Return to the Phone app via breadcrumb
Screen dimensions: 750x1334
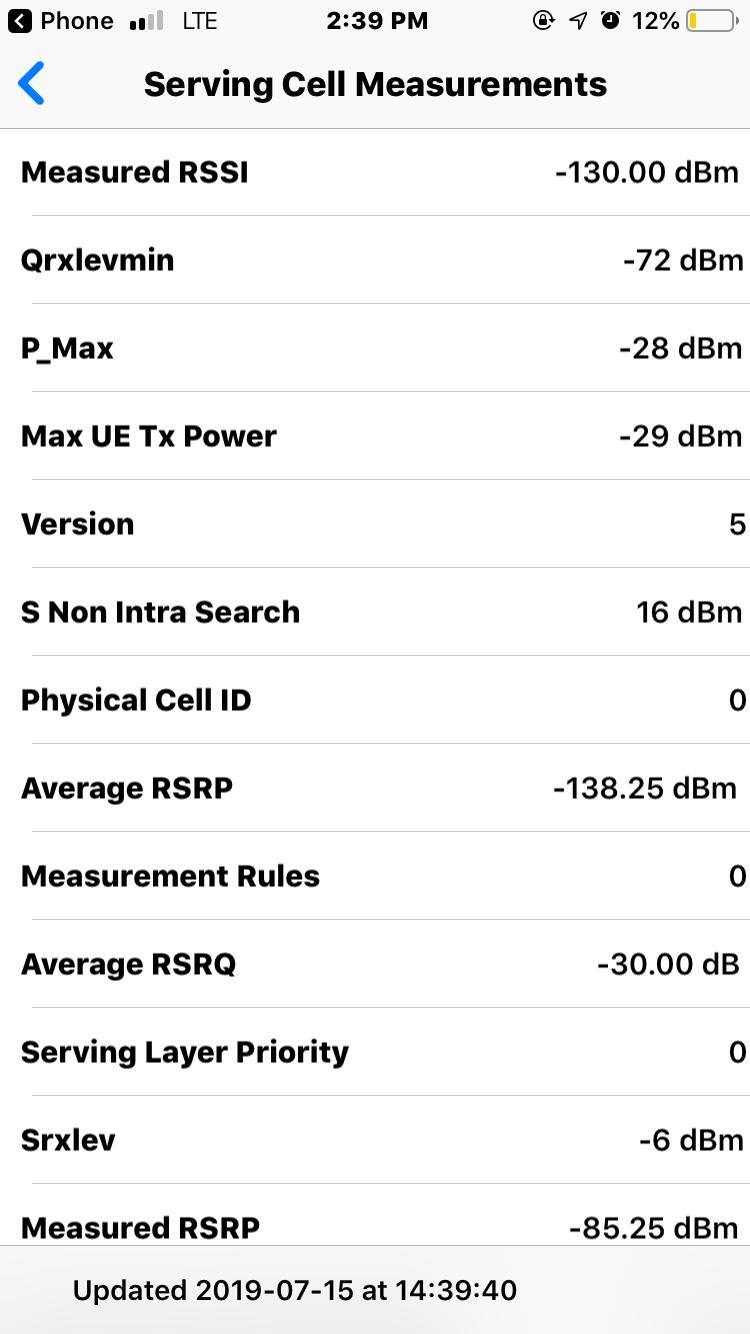(x=60, y=21)
